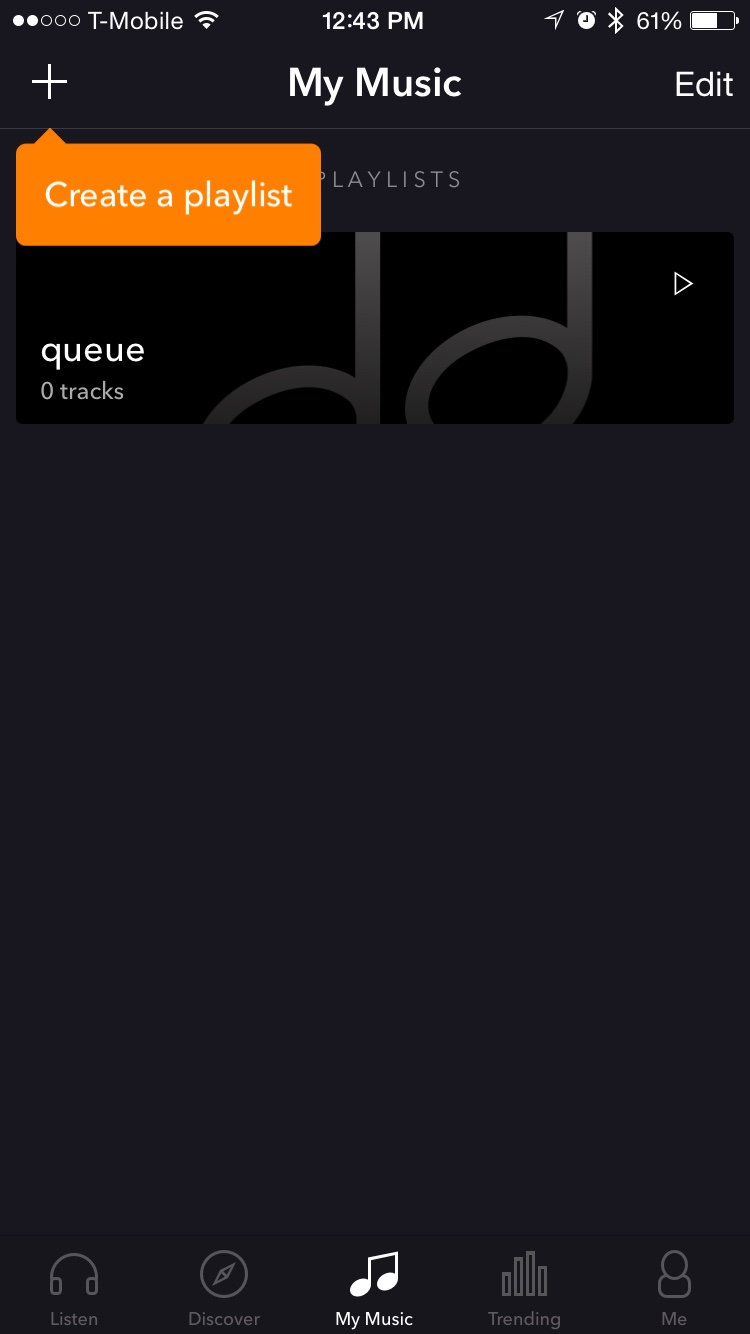Switch to the Me tab
Screen dimensions: 750x1334
(x=674, y=1288)
